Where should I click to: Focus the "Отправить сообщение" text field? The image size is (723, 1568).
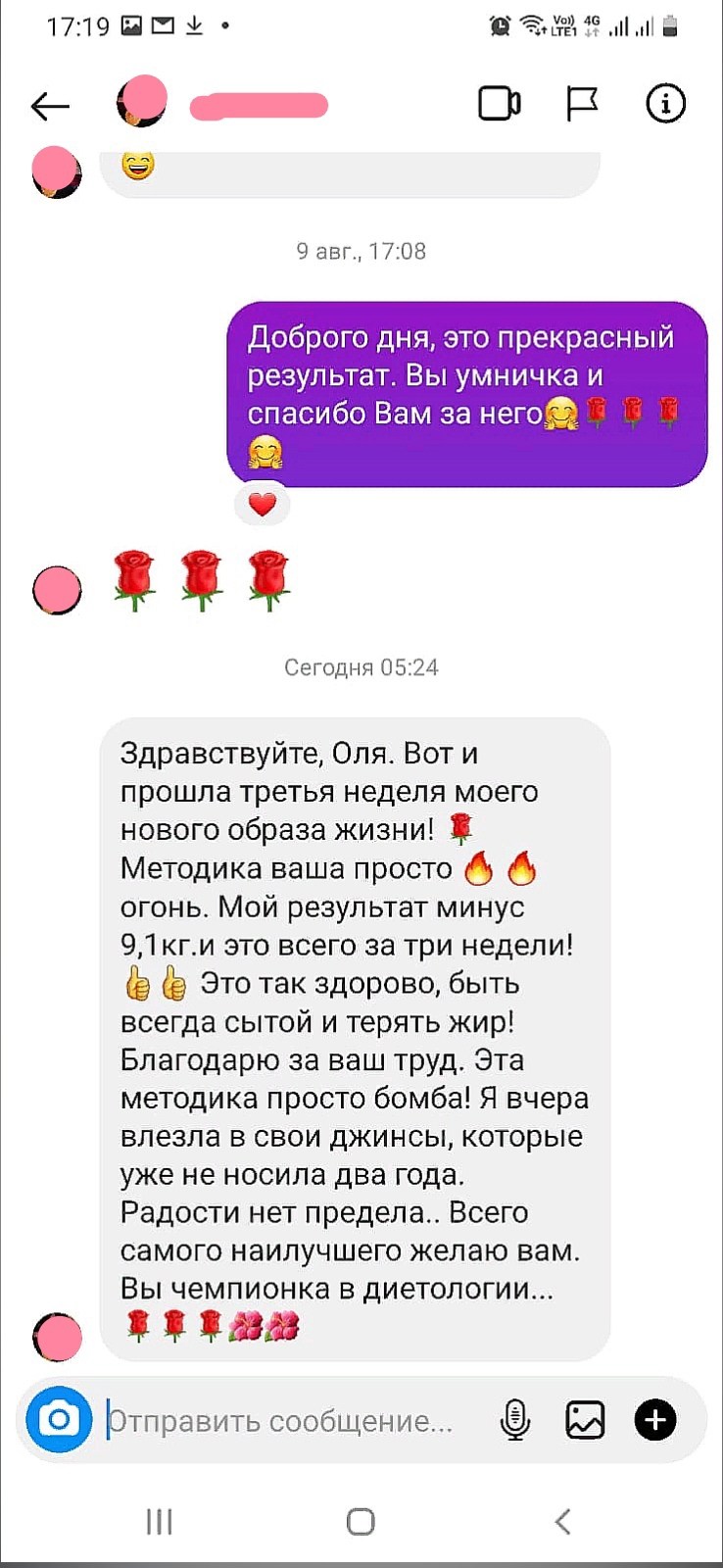click(x=284, y=1420)
